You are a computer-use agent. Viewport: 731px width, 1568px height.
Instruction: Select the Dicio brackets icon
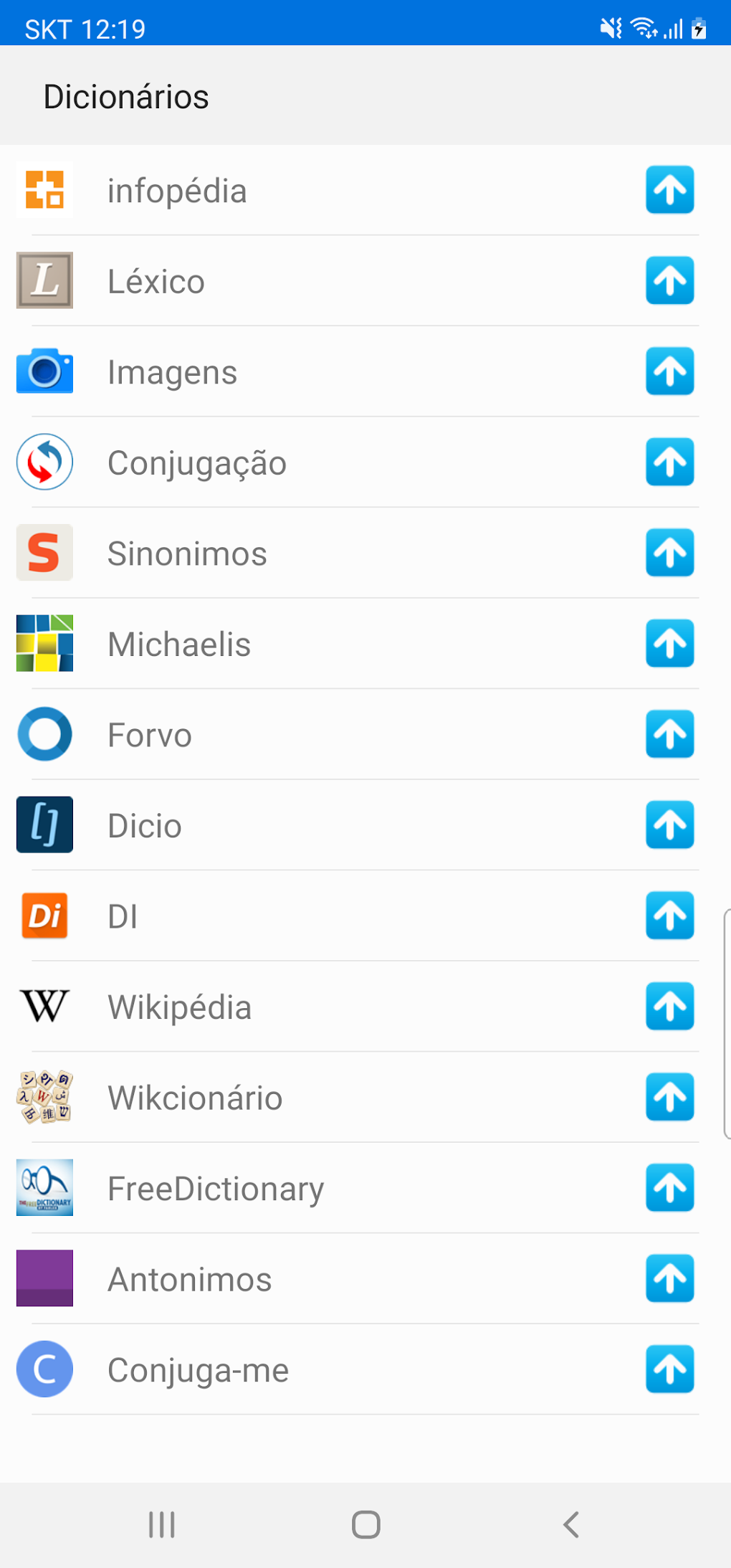click(x=44, y=825)
